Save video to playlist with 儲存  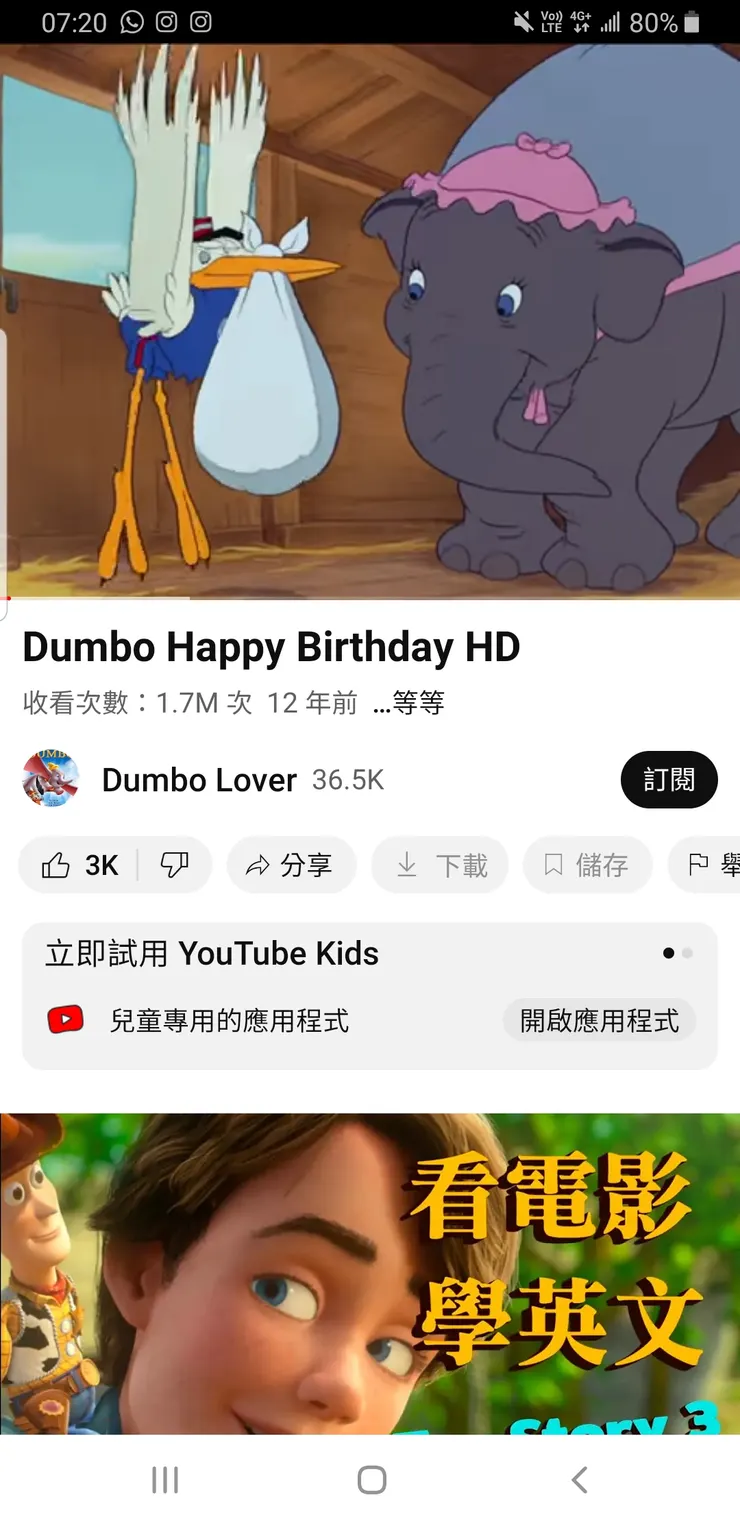pyautogui.click(x=587, y=865)
